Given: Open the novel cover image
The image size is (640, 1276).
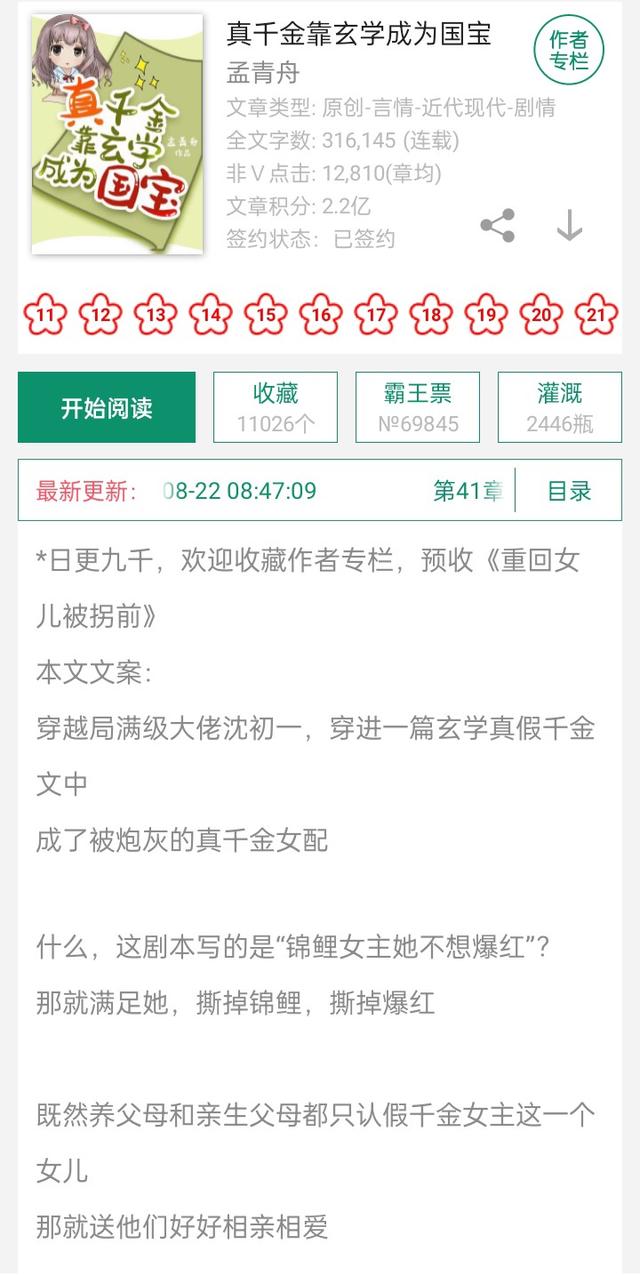Looking at the screenshot, I should 117,134.
